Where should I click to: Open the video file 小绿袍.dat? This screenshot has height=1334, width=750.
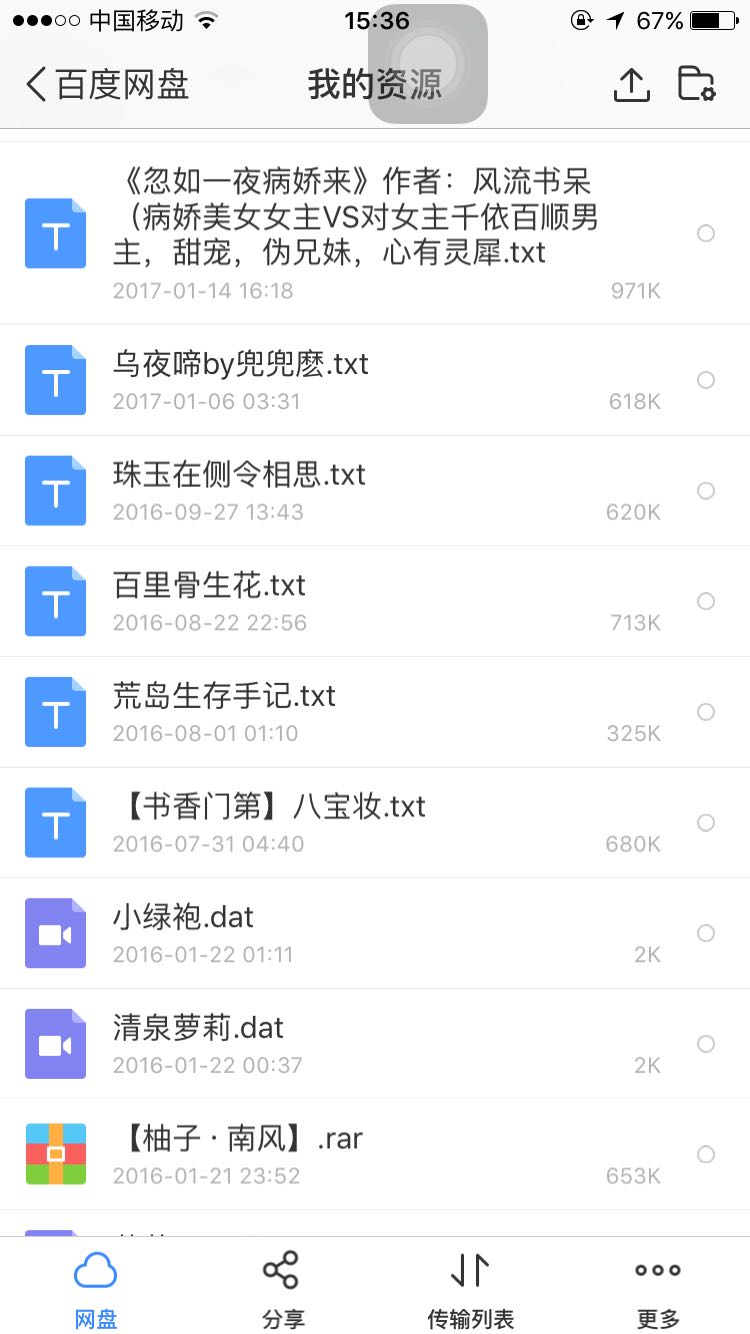[375, 933]
